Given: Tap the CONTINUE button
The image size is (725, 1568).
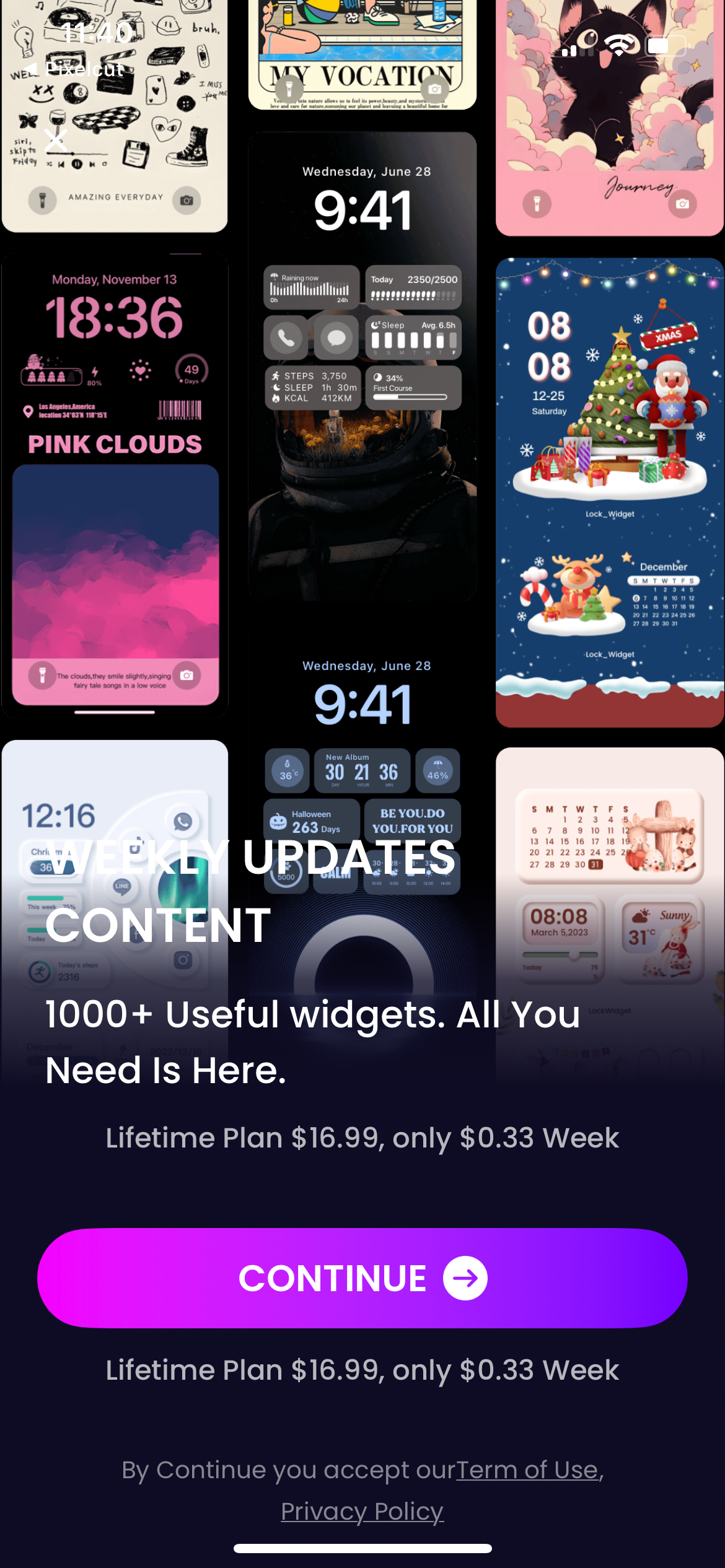Looking at the screenshot, I should pos(362,1277).
